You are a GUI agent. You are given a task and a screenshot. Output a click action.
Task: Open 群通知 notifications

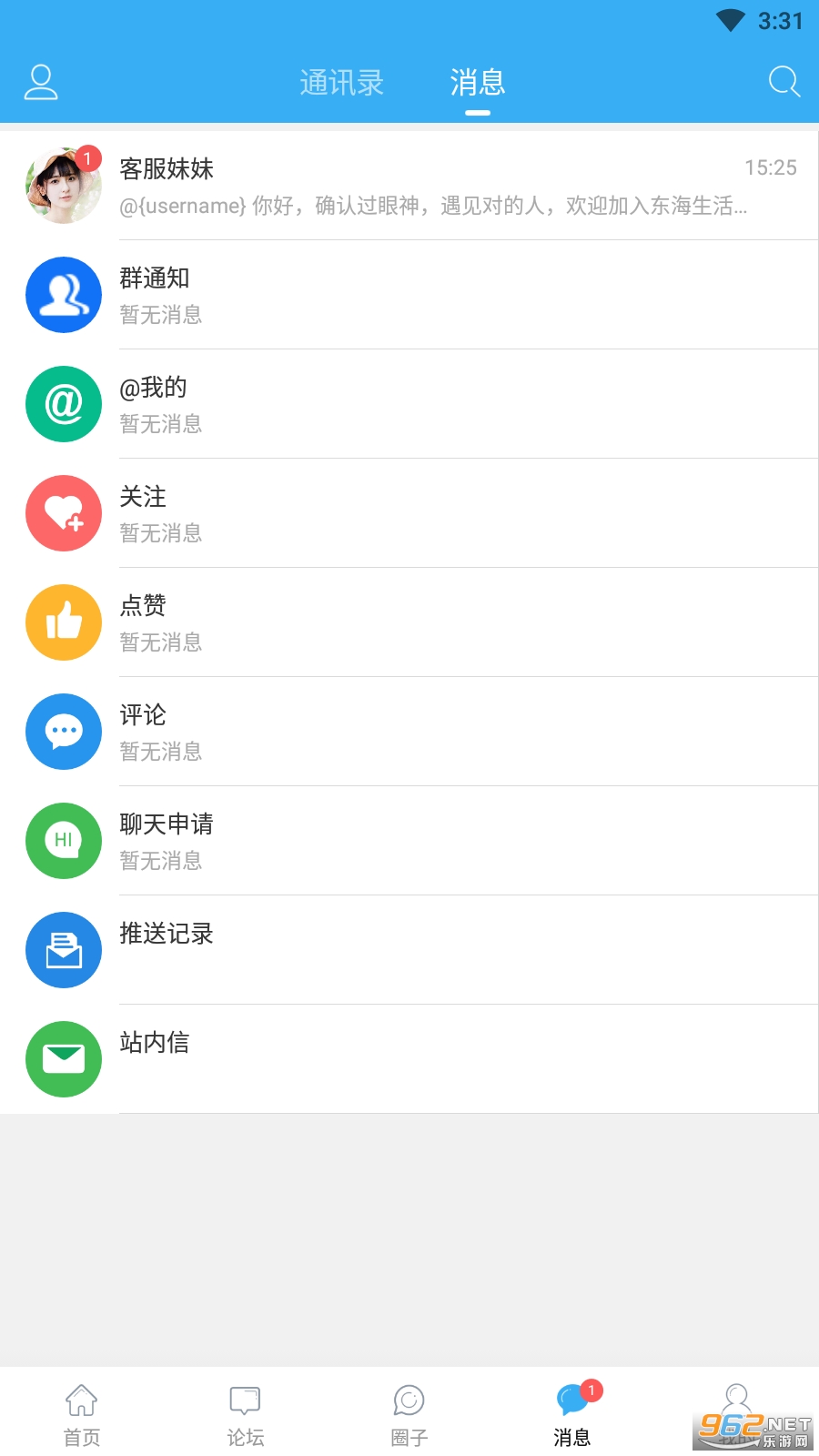tap(409, 295)
